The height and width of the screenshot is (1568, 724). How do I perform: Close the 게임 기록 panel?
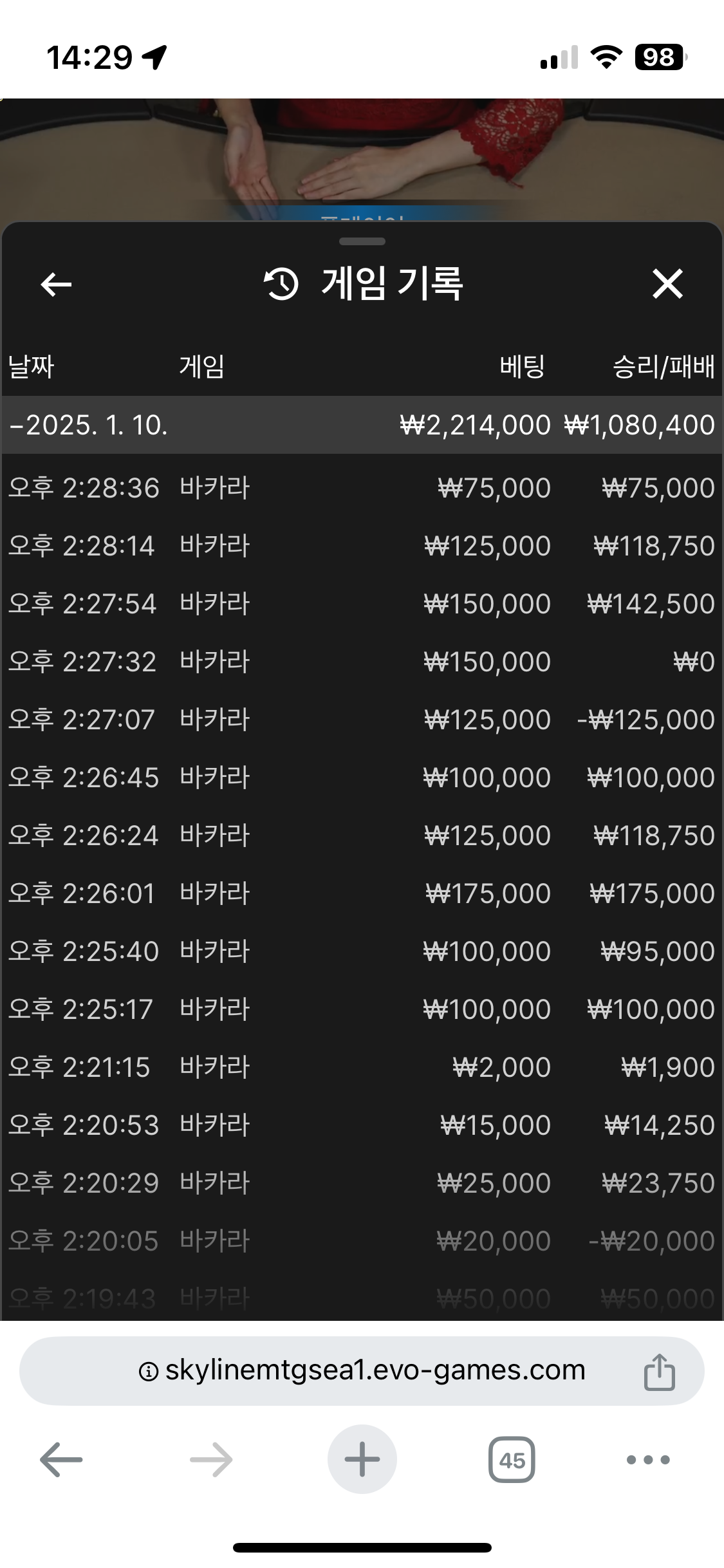(x=667, y=284)
